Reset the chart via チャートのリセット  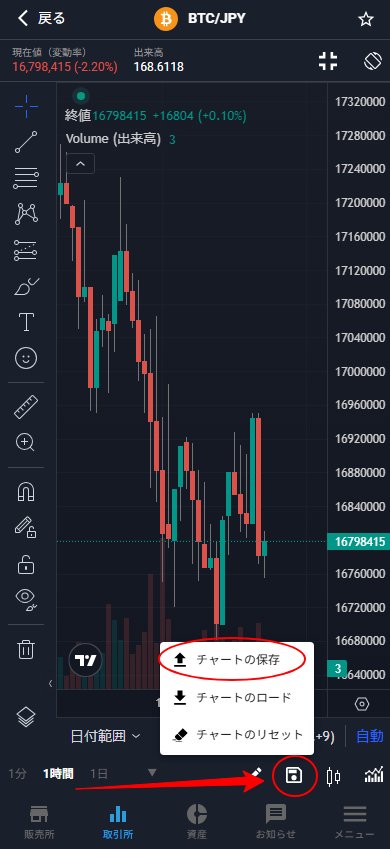click(237, 735)
